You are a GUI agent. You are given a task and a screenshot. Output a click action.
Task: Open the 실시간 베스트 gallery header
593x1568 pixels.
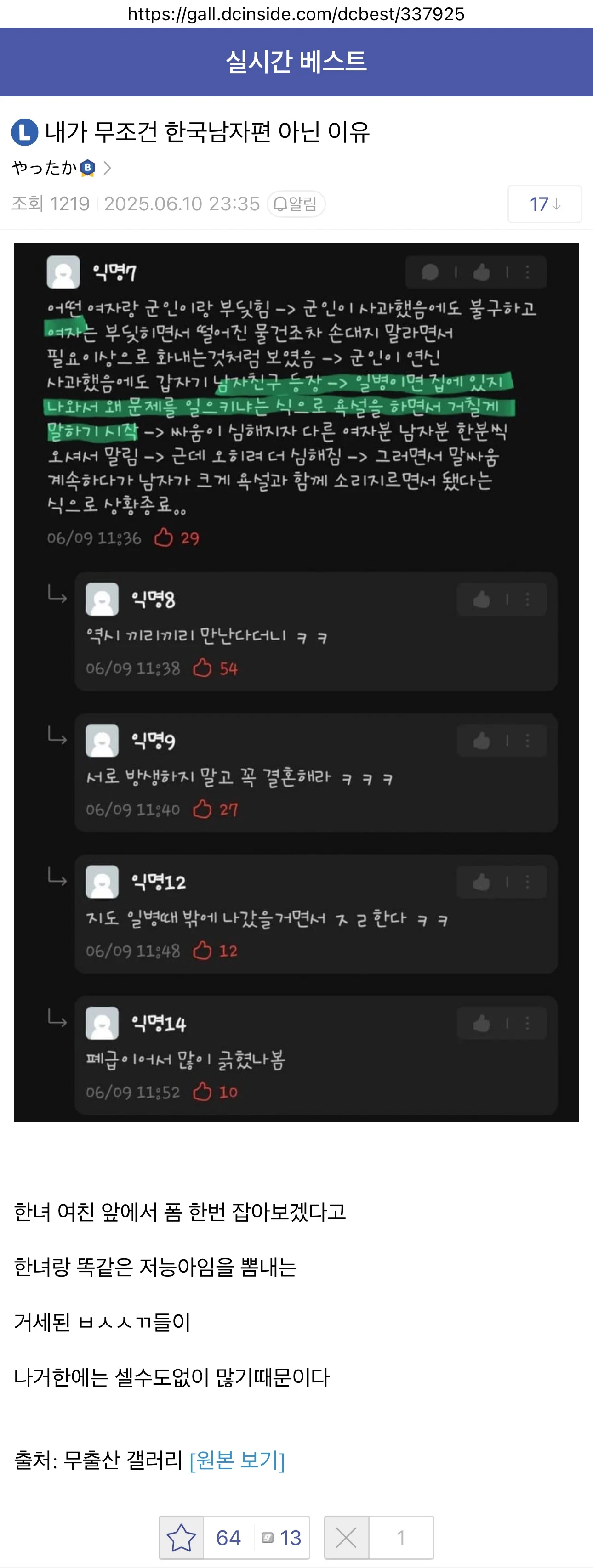(296, 62)
